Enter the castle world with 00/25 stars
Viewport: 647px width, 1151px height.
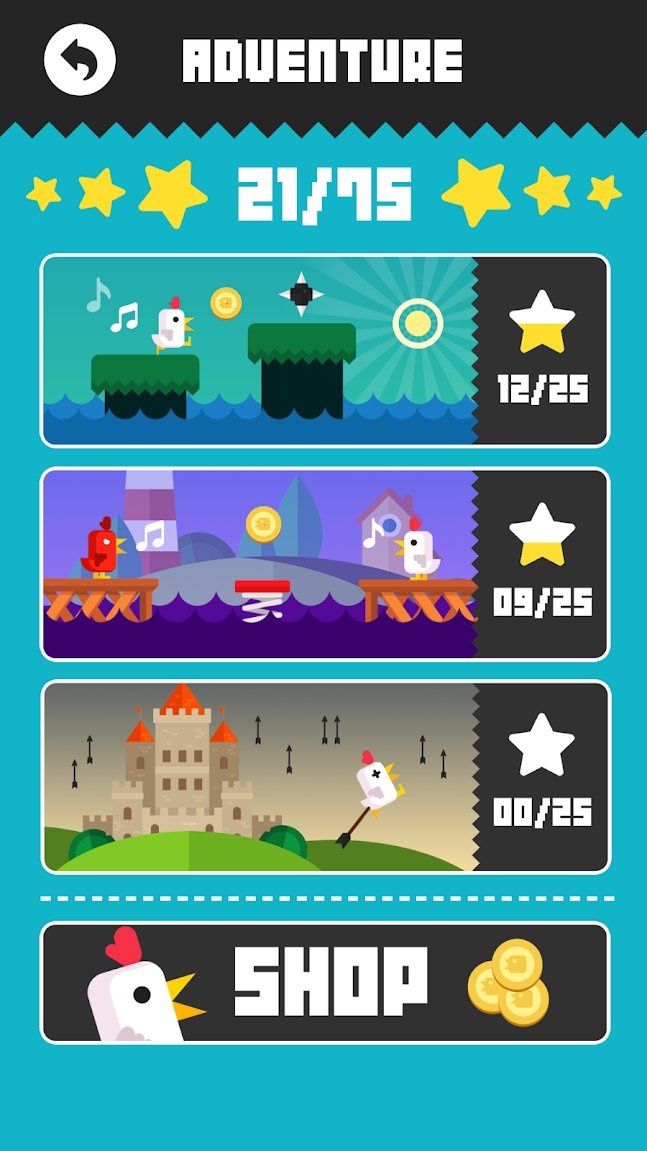[x=324, y=776]
